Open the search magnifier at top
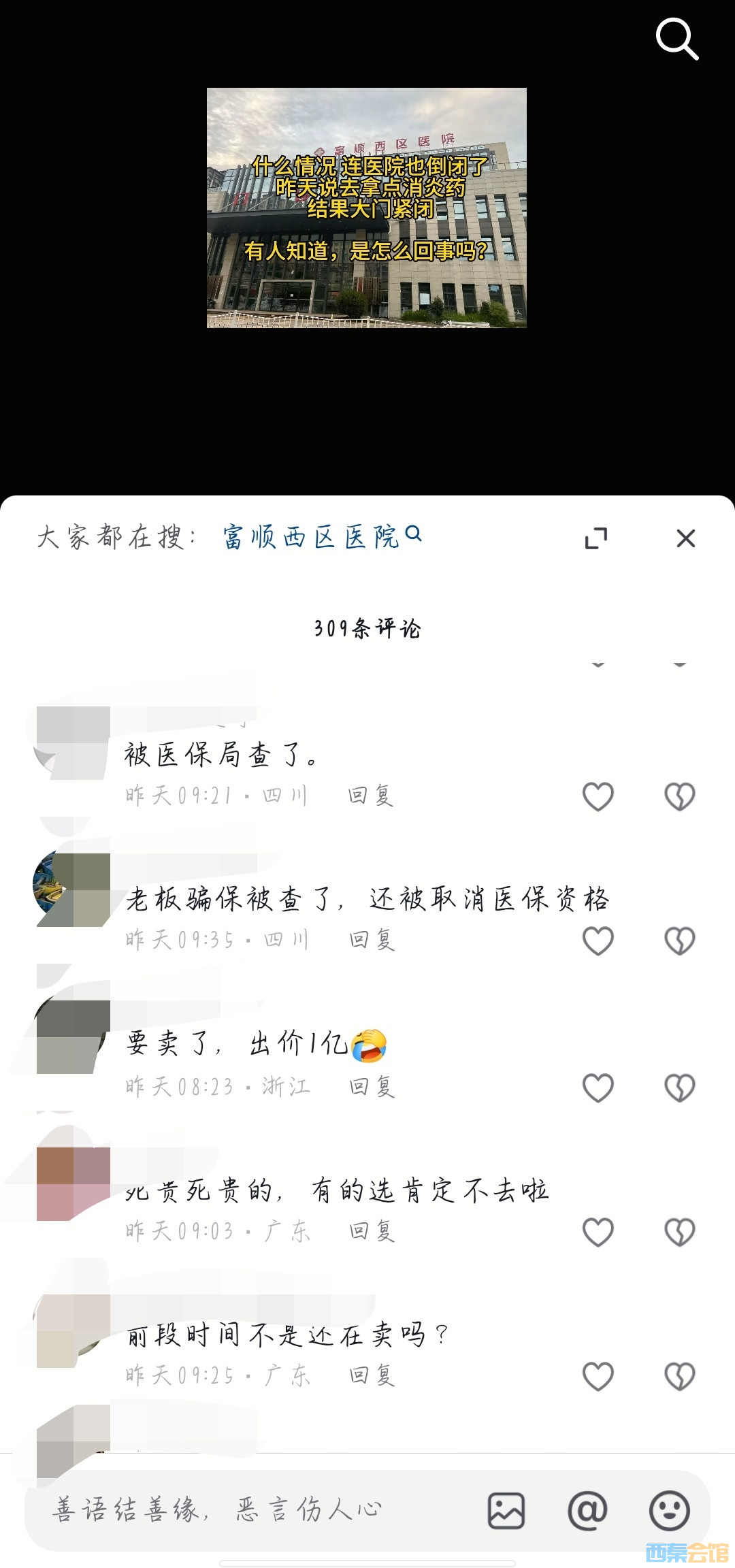Image resolution: width=735 pixels, height=1568 pixels. coord(676,39)
